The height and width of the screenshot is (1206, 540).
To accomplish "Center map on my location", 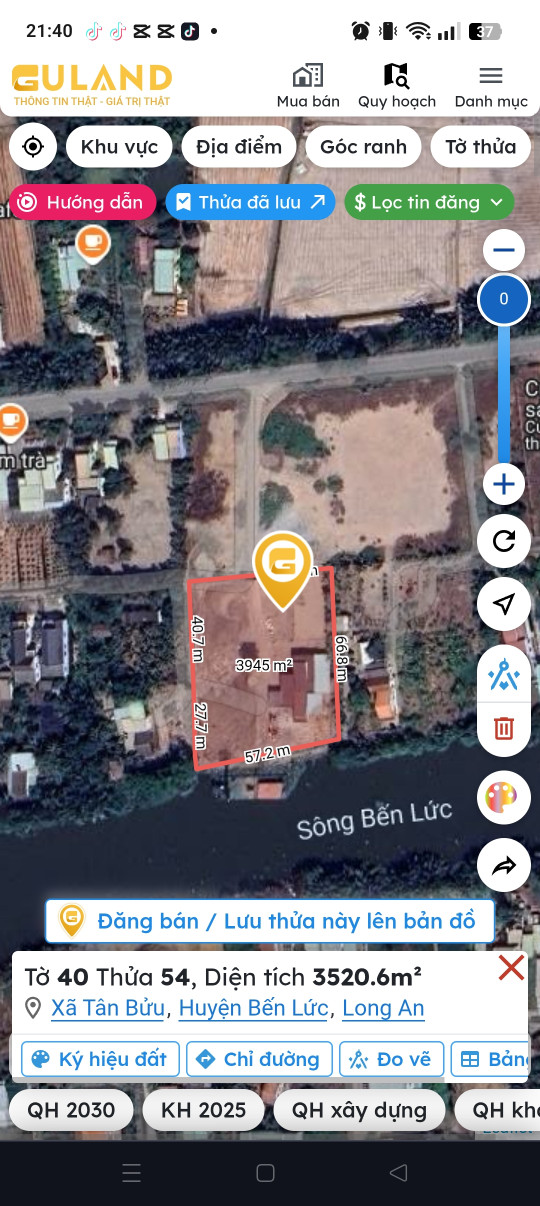I will [x=33, y=147].
